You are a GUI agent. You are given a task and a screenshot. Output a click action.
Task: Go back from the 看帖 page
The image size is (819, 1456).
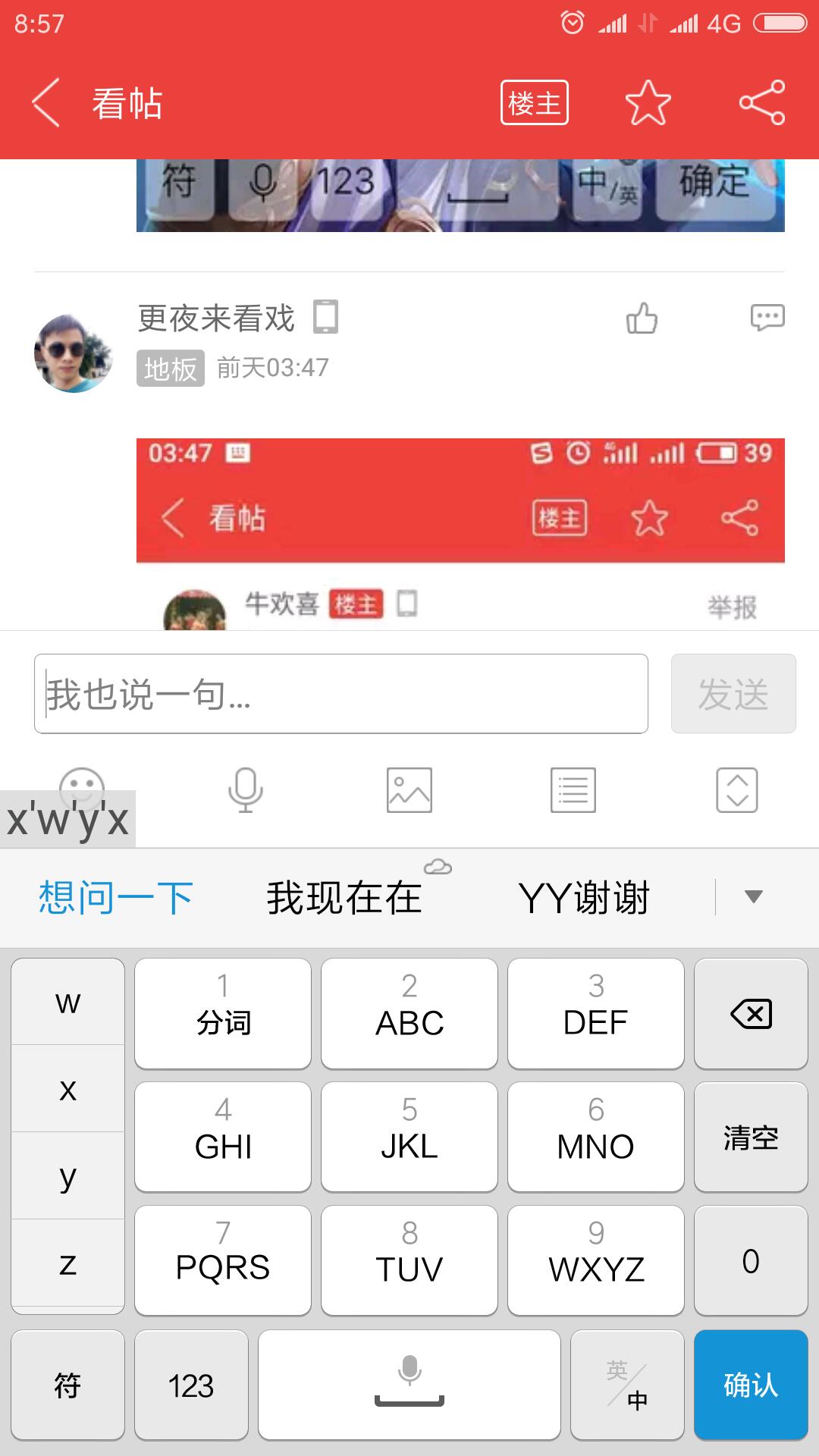point(47,103)
